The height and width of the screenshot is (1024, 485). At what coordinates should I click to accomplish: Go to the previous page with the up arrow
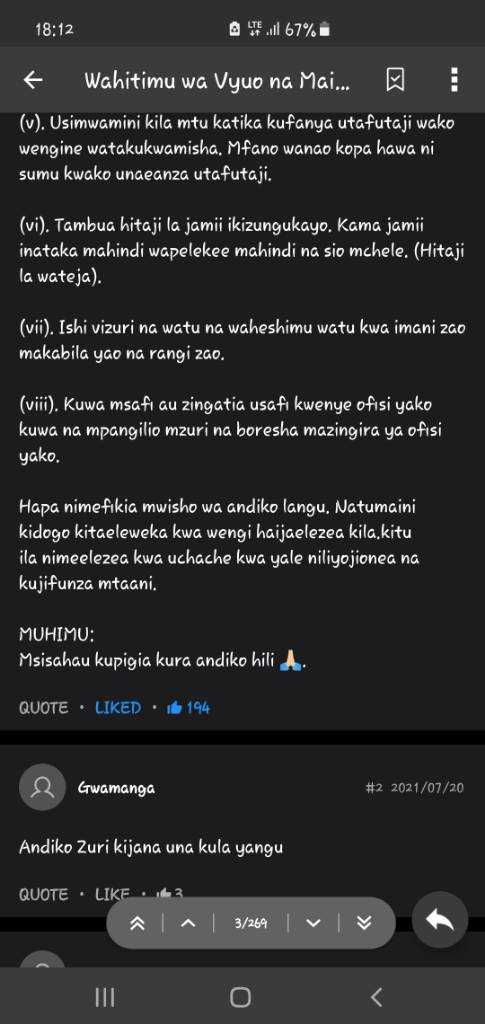pos(188,923)
